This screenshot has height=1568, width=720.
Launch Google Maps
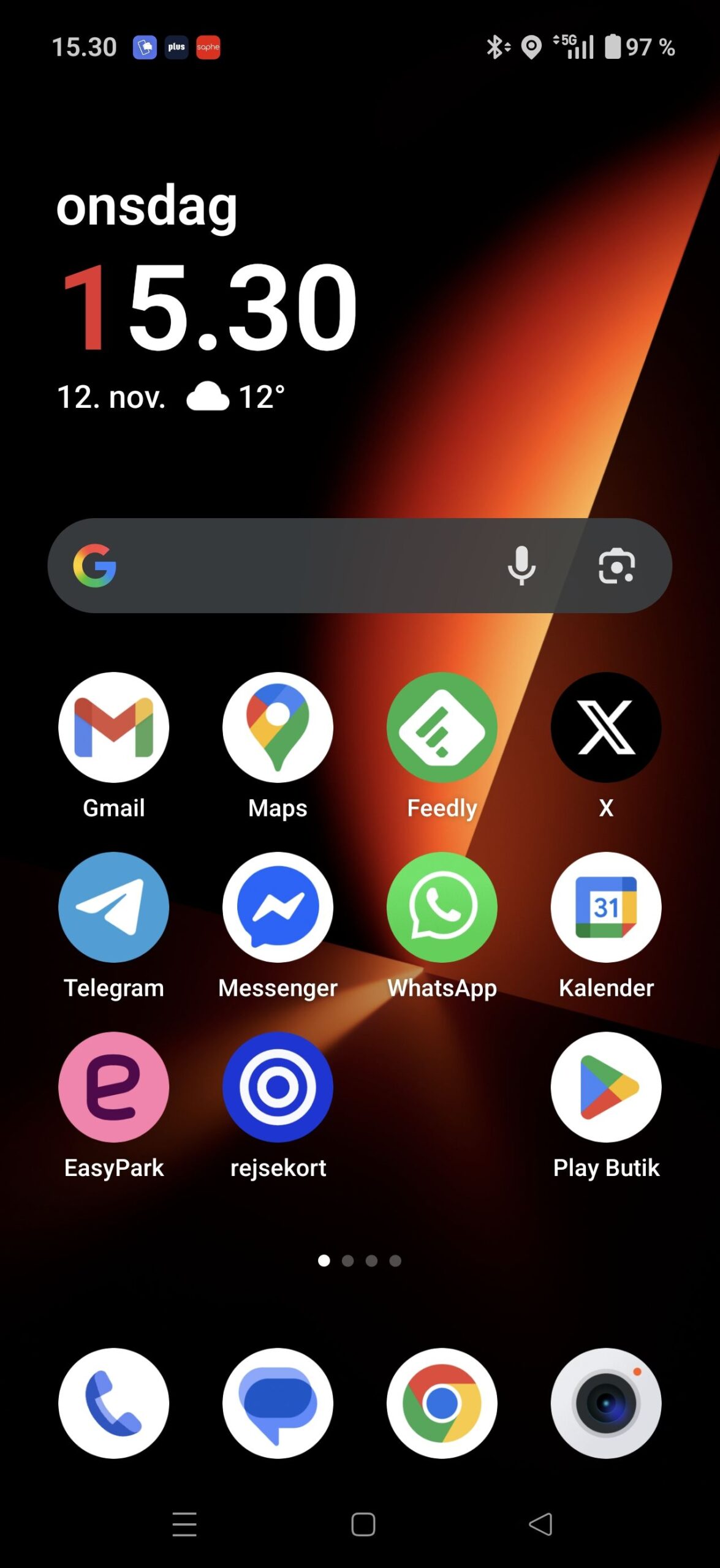[278, 727]
